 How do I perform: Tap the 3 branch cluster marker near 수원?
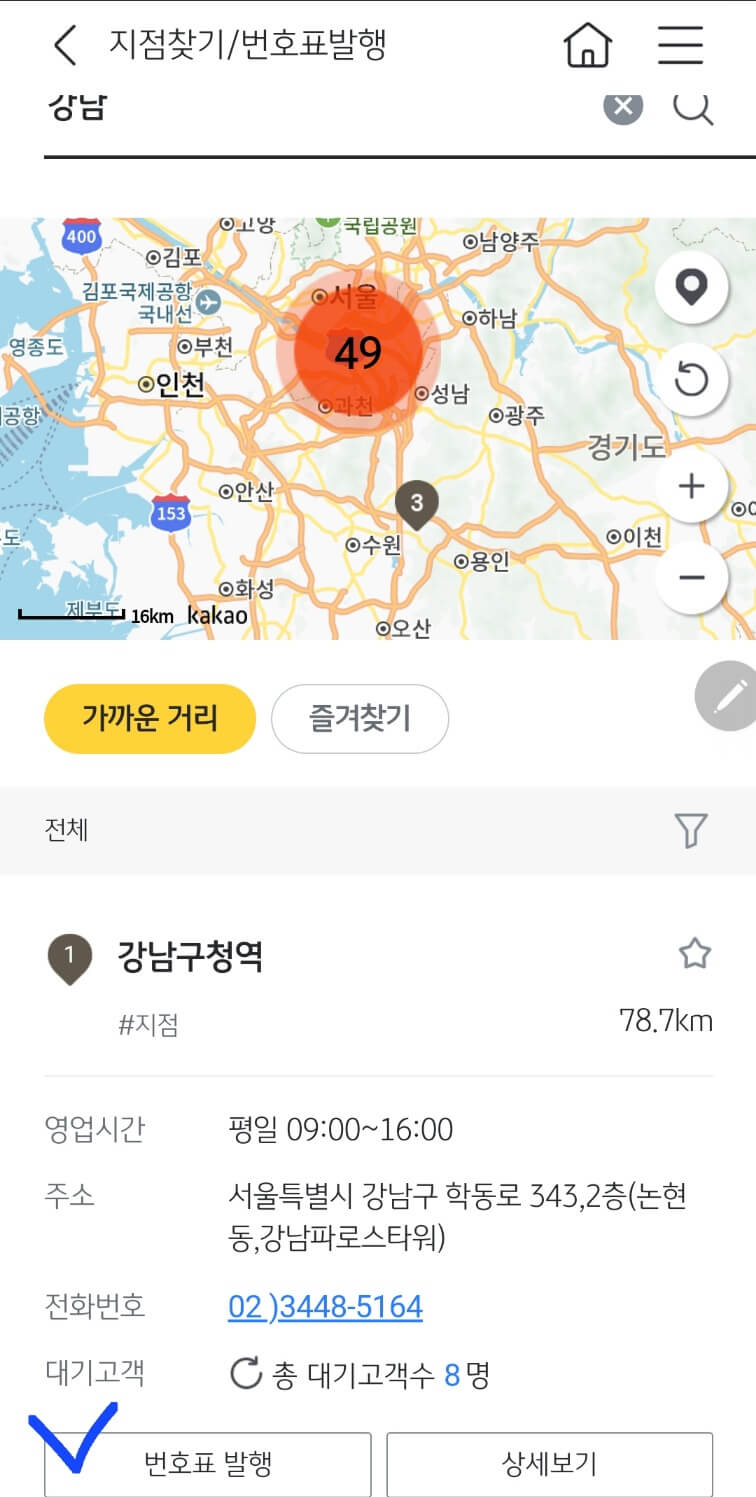point(418,500)
